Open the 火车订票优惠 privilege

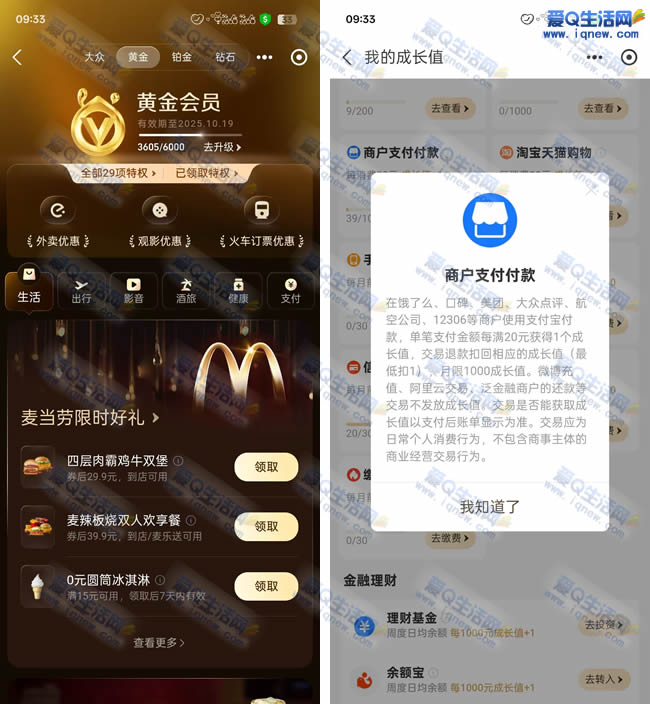261,222
